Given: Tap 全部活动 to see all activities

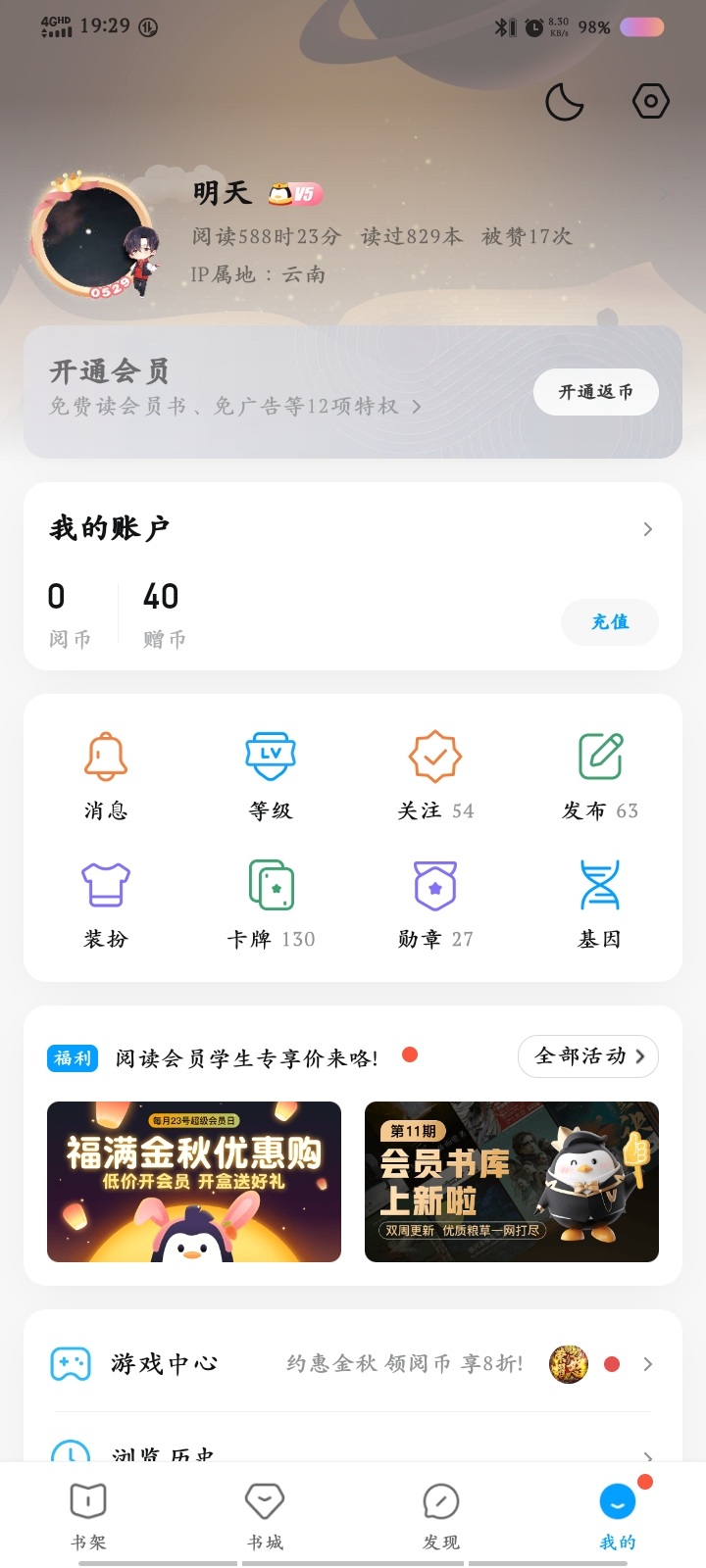Looking at the screenshot, I should tap(588, 1056).
